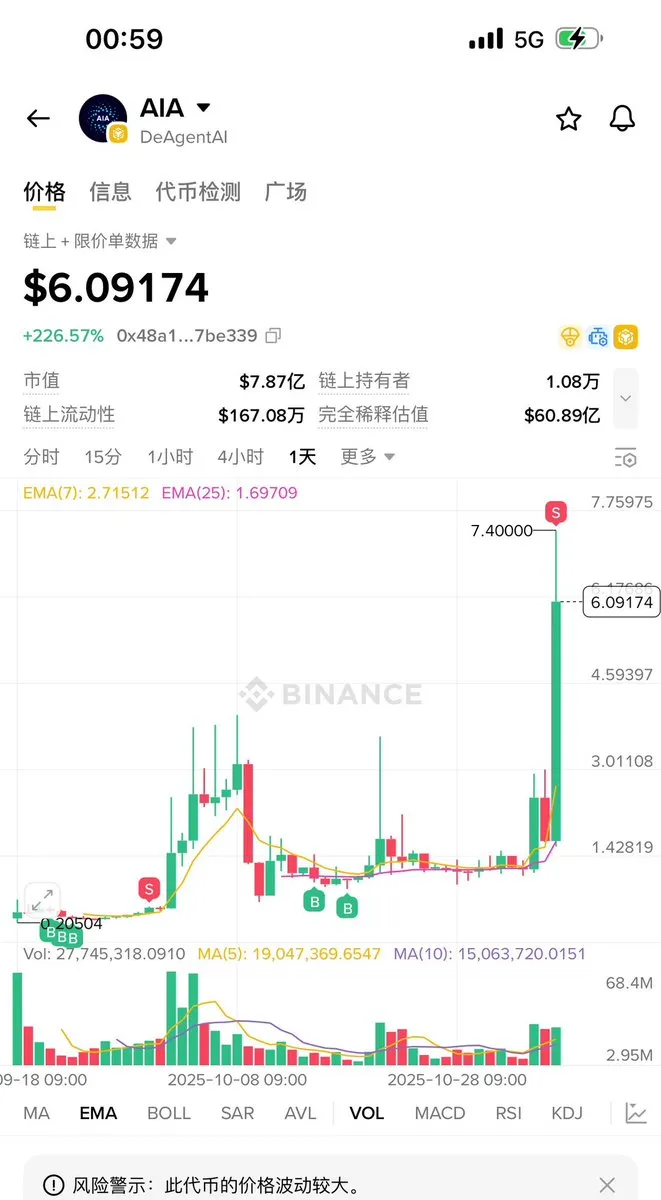Go back using the arrow icon
The image size is (661, 1200).
(x=38, y=119)
